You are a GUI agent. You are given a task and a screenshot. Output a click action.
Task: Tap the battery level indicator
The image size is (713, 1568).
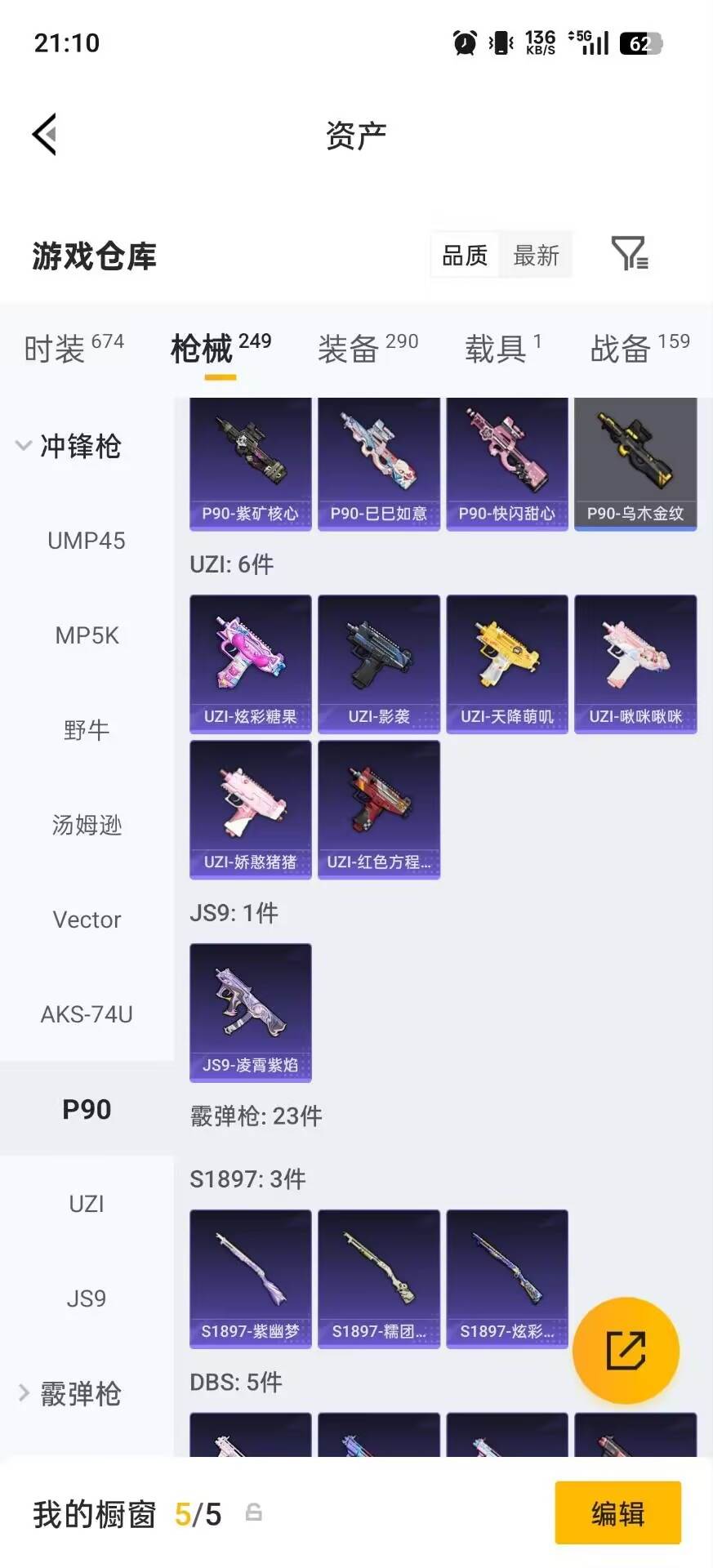click(x=636, y=41)
